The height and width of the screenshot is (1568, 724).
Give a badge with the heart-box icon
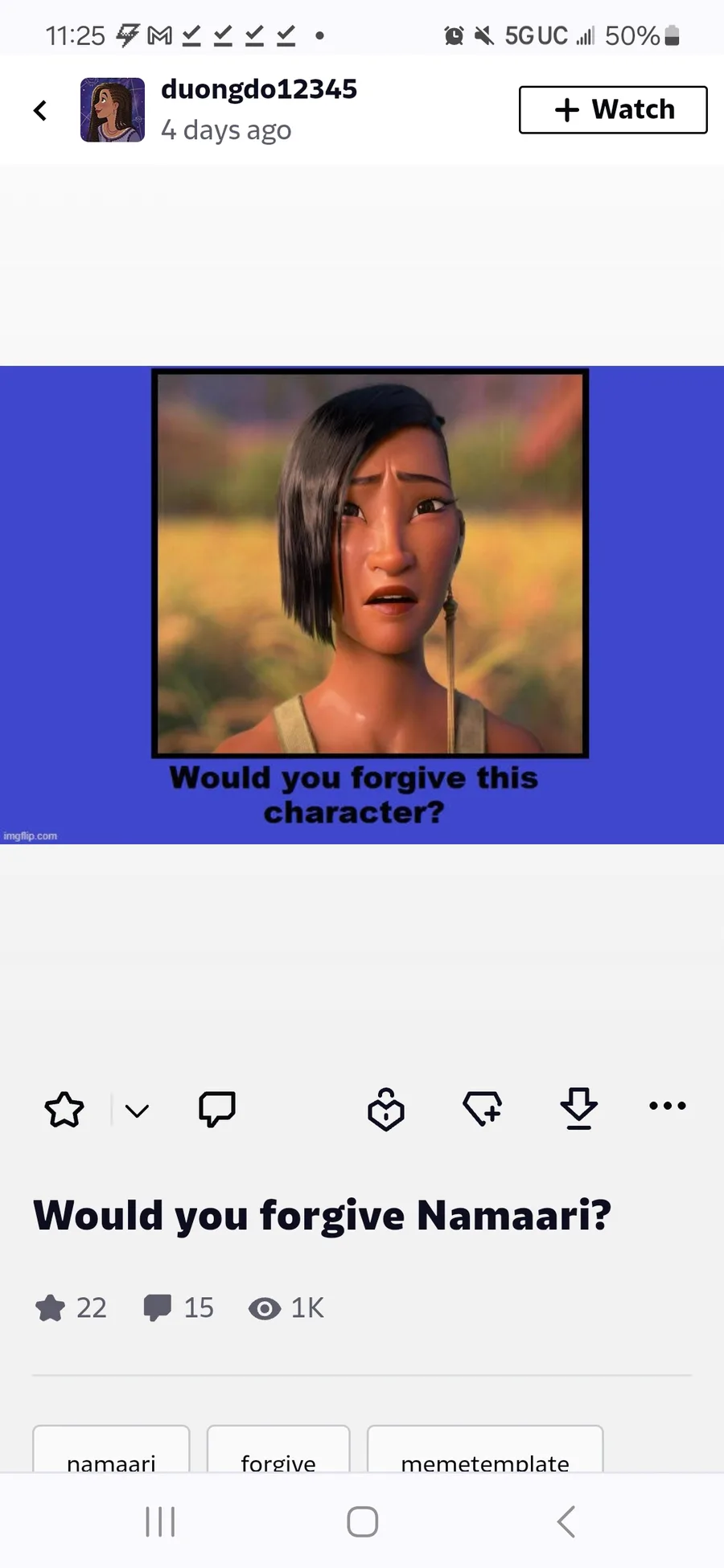tap(386, 1110)
